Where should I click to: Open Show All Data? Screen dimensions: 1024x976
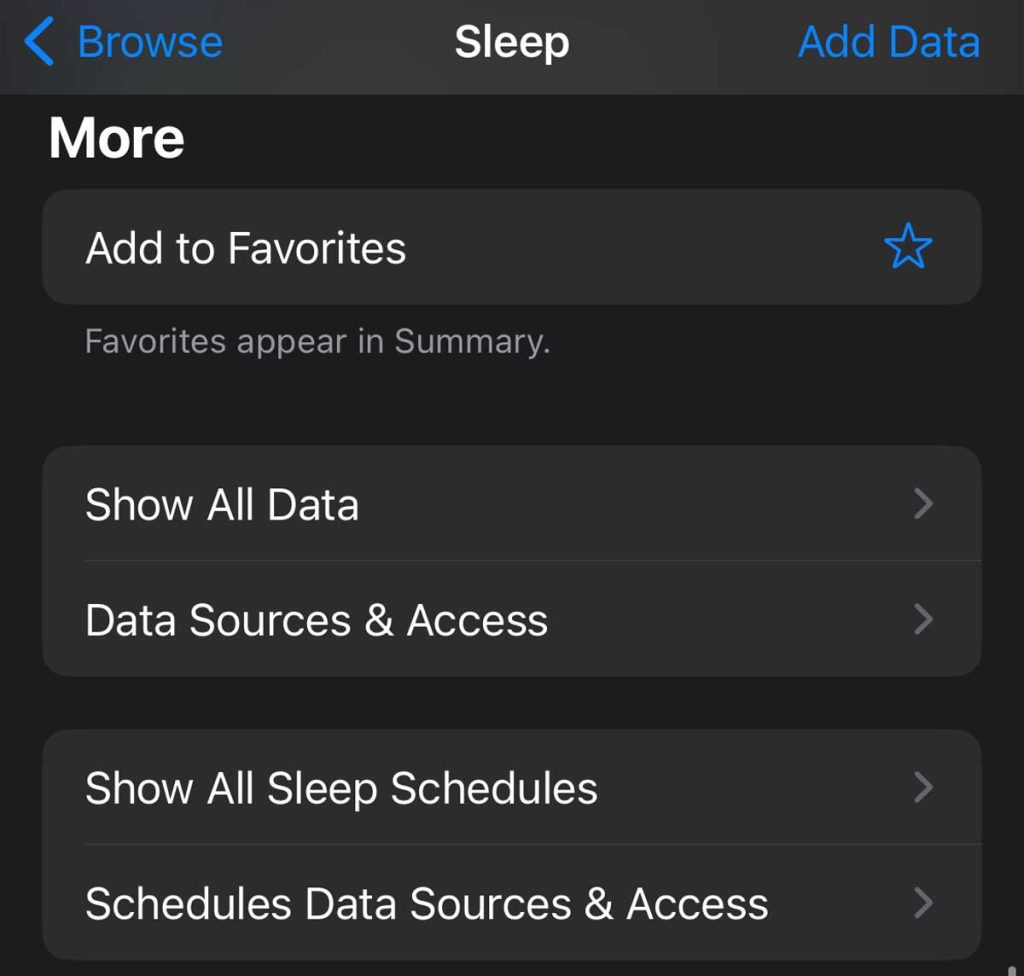(x=510, y=504)
